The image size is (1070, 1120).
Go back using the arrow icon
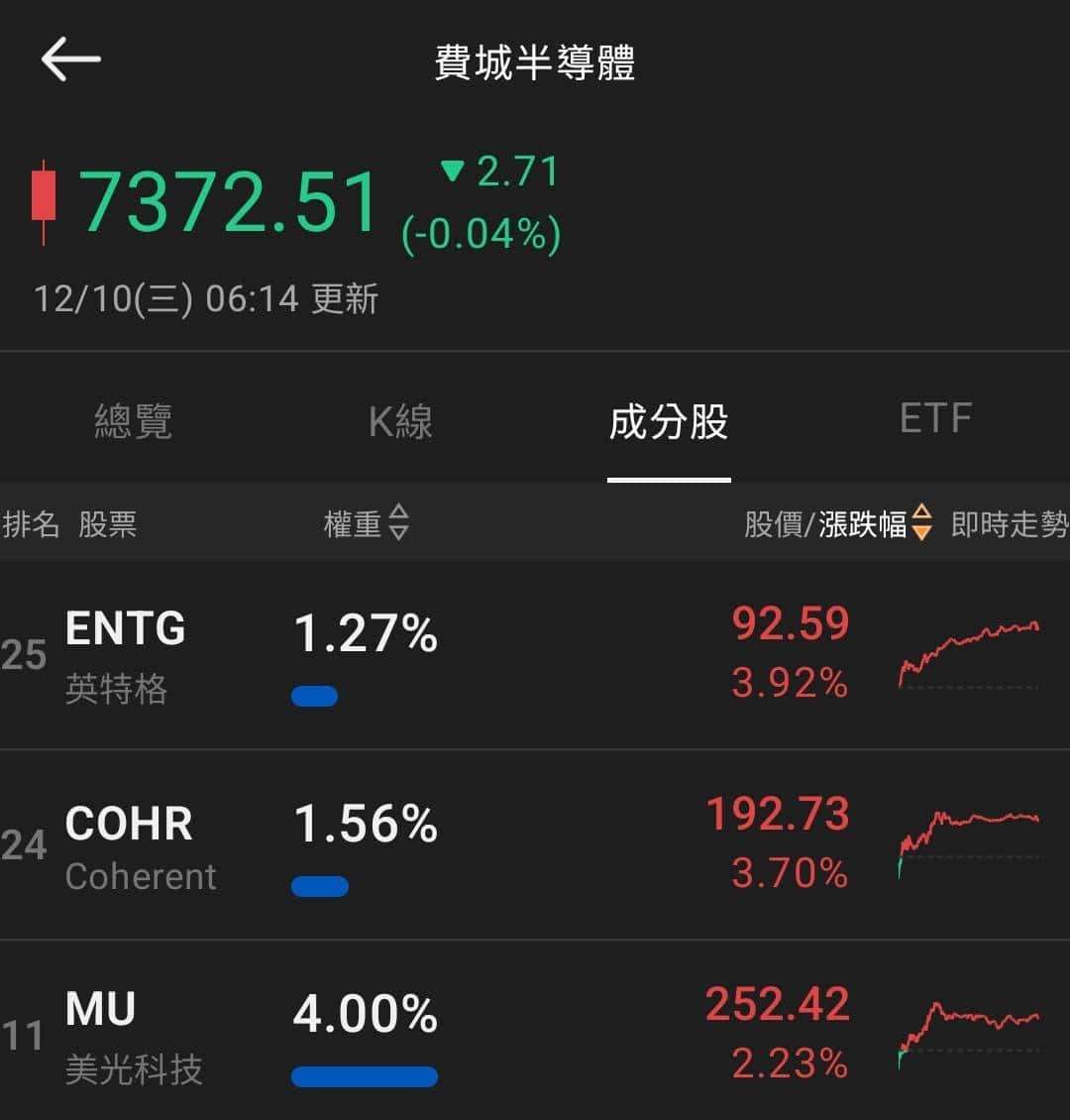tap(70, 60)
